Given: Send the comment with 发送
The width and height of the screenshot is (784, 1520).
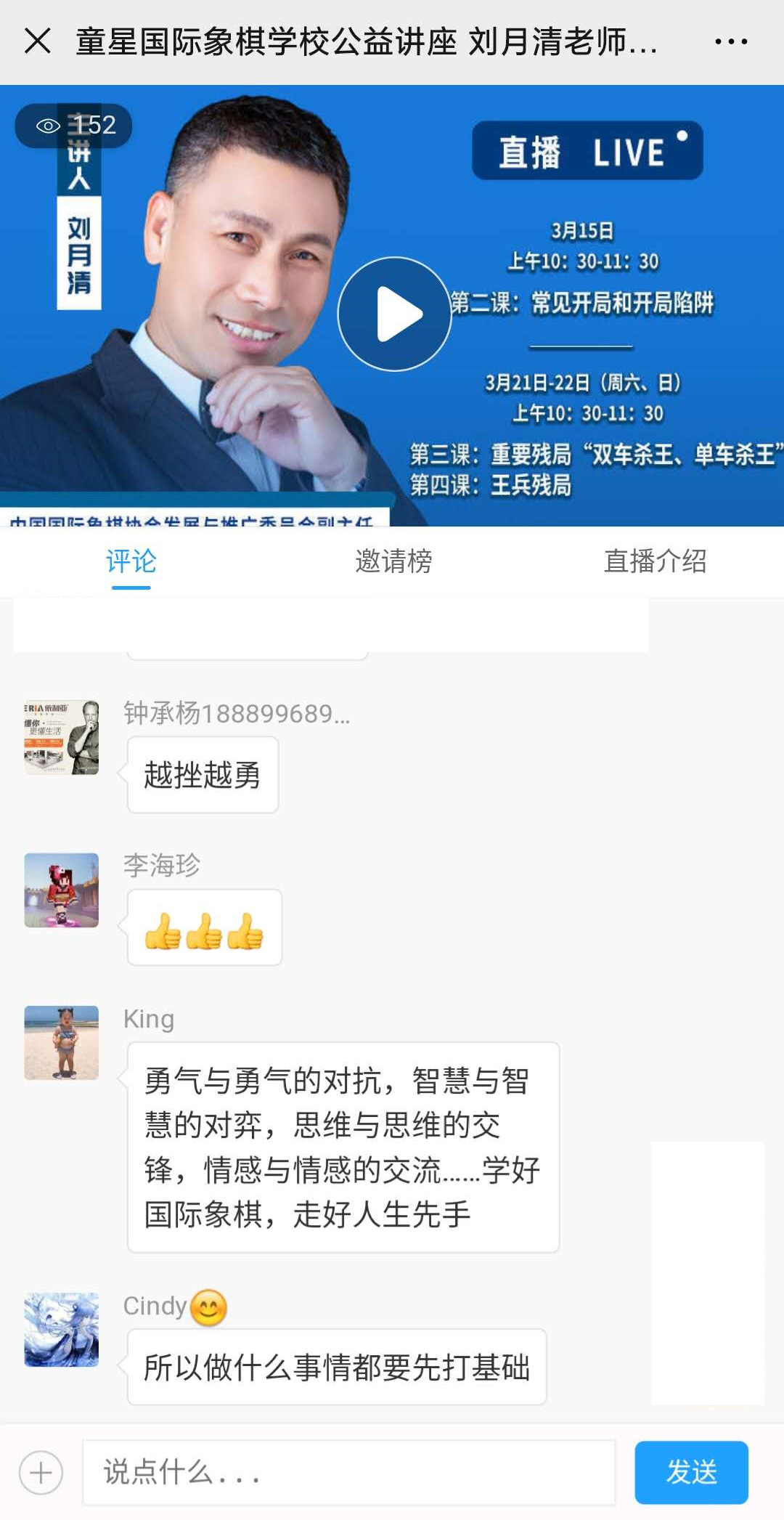Looking at the screenshot, I should click(x=691, y=1473).
